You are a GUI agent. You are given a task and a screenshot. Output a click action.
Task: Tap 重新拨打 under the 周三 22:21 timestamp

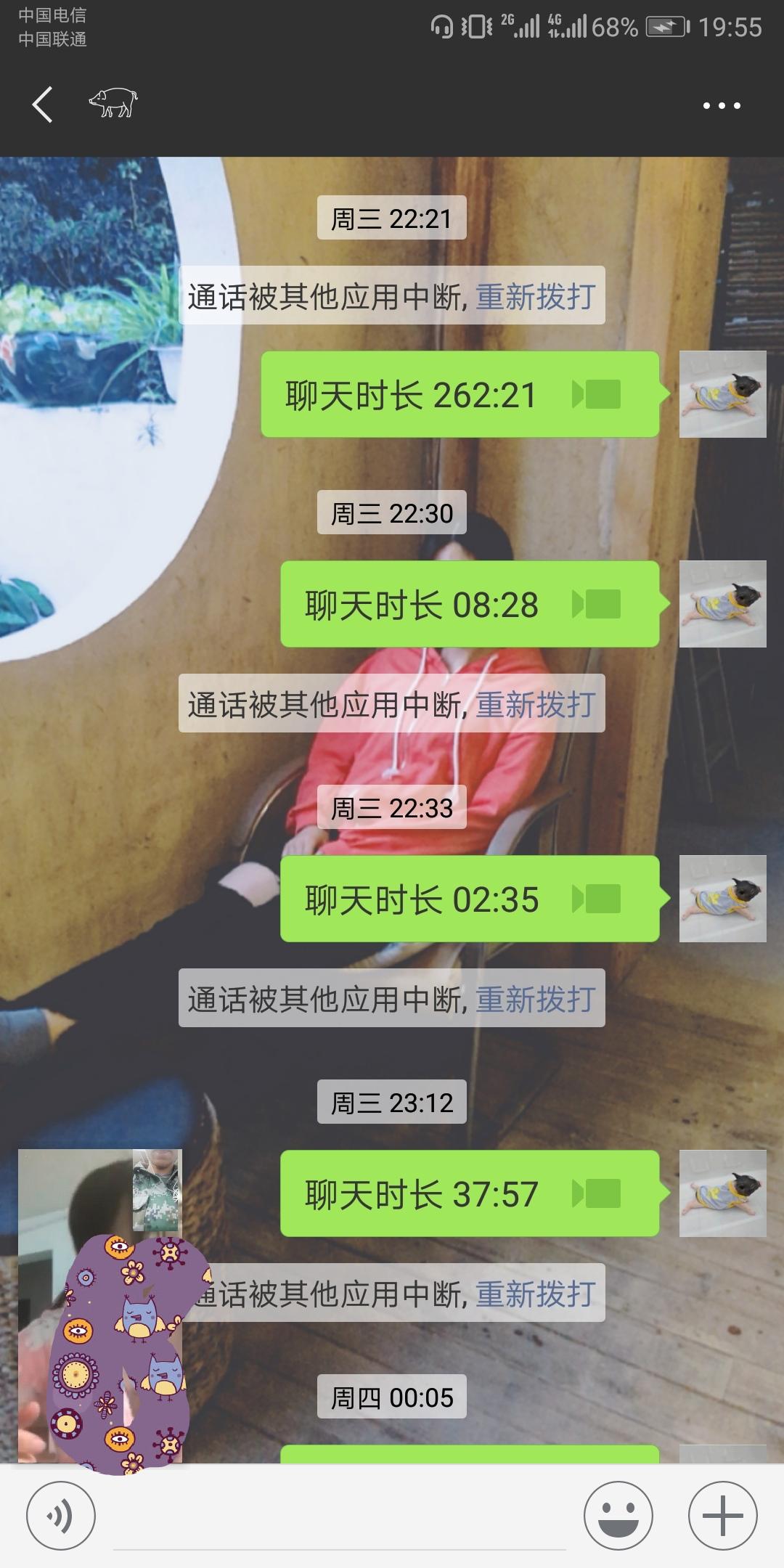536,296
